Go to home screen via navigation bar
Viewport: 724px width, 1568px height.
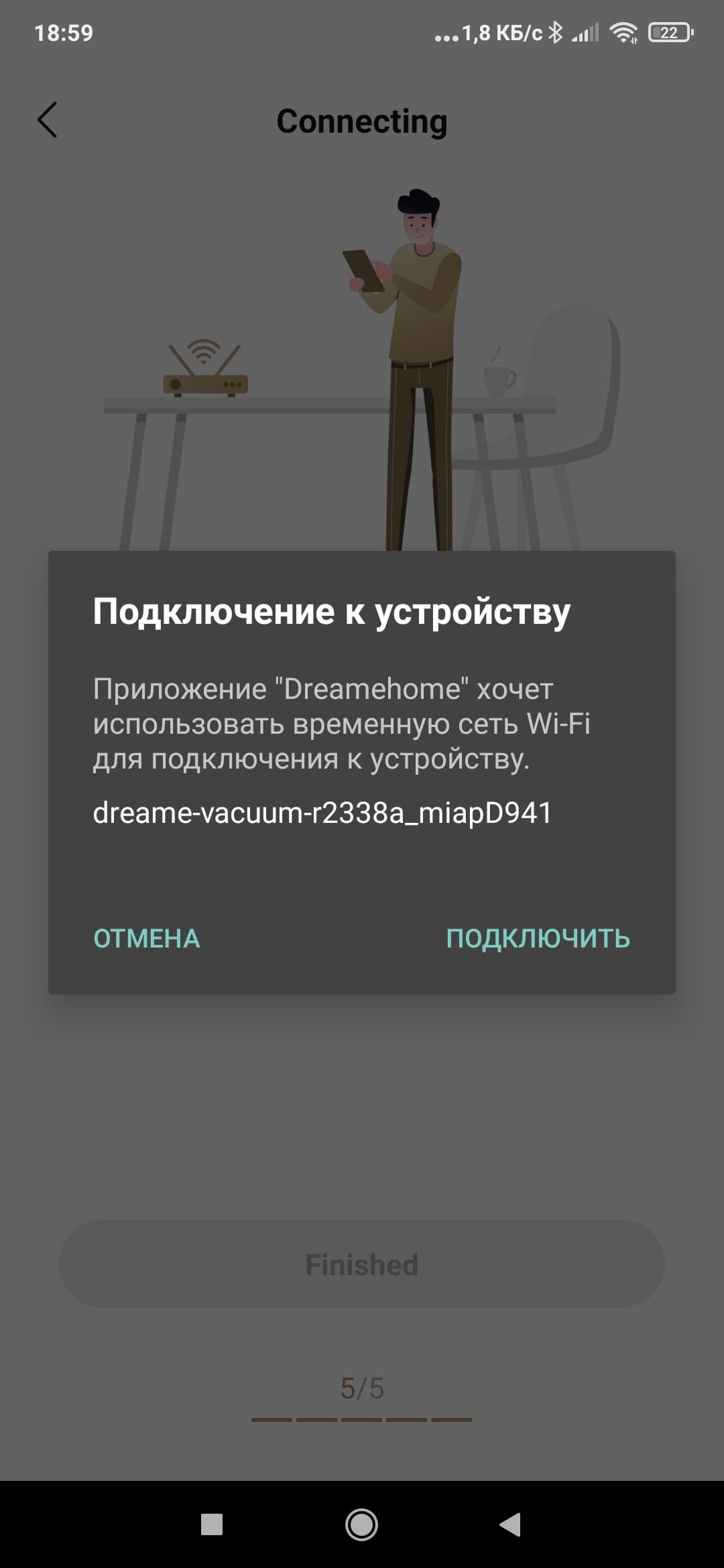362,1524
